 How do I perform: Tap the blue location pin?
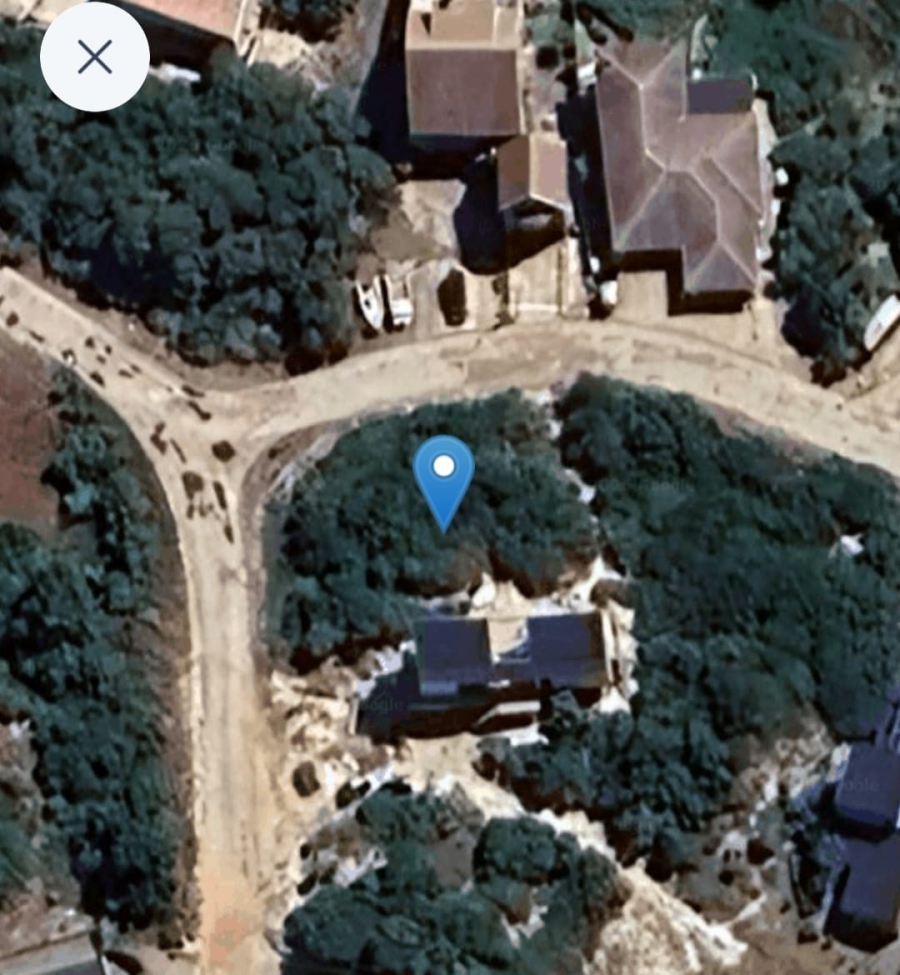pyautogui.click(x=444, y=476)
